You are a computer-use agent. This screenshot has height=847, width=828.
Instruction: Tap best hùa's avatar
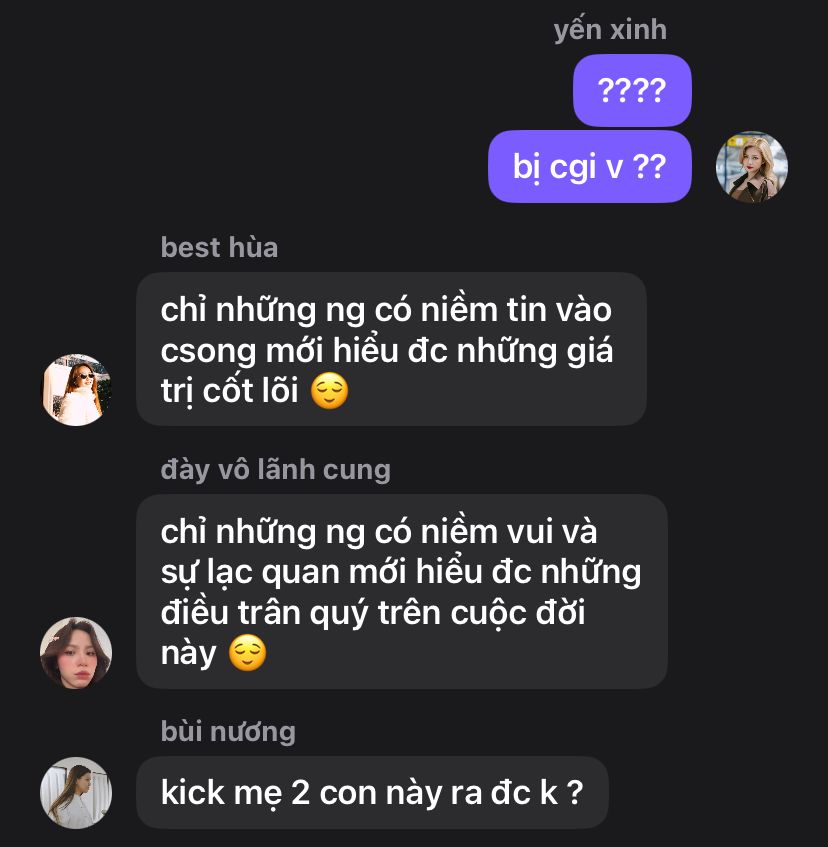pyautogui.click(x=76, y=389)
